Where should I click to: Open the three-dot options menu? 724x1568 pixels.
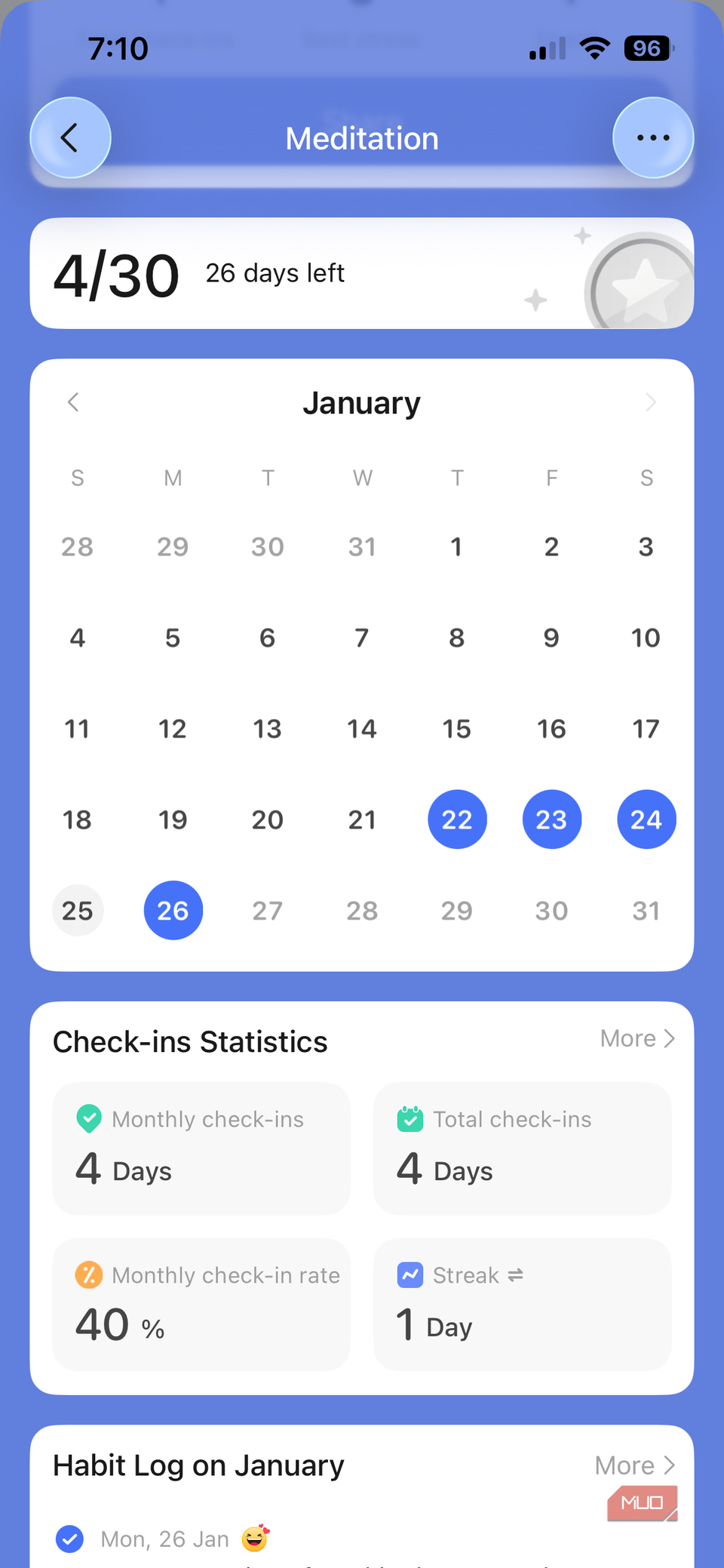coord(653,137)
